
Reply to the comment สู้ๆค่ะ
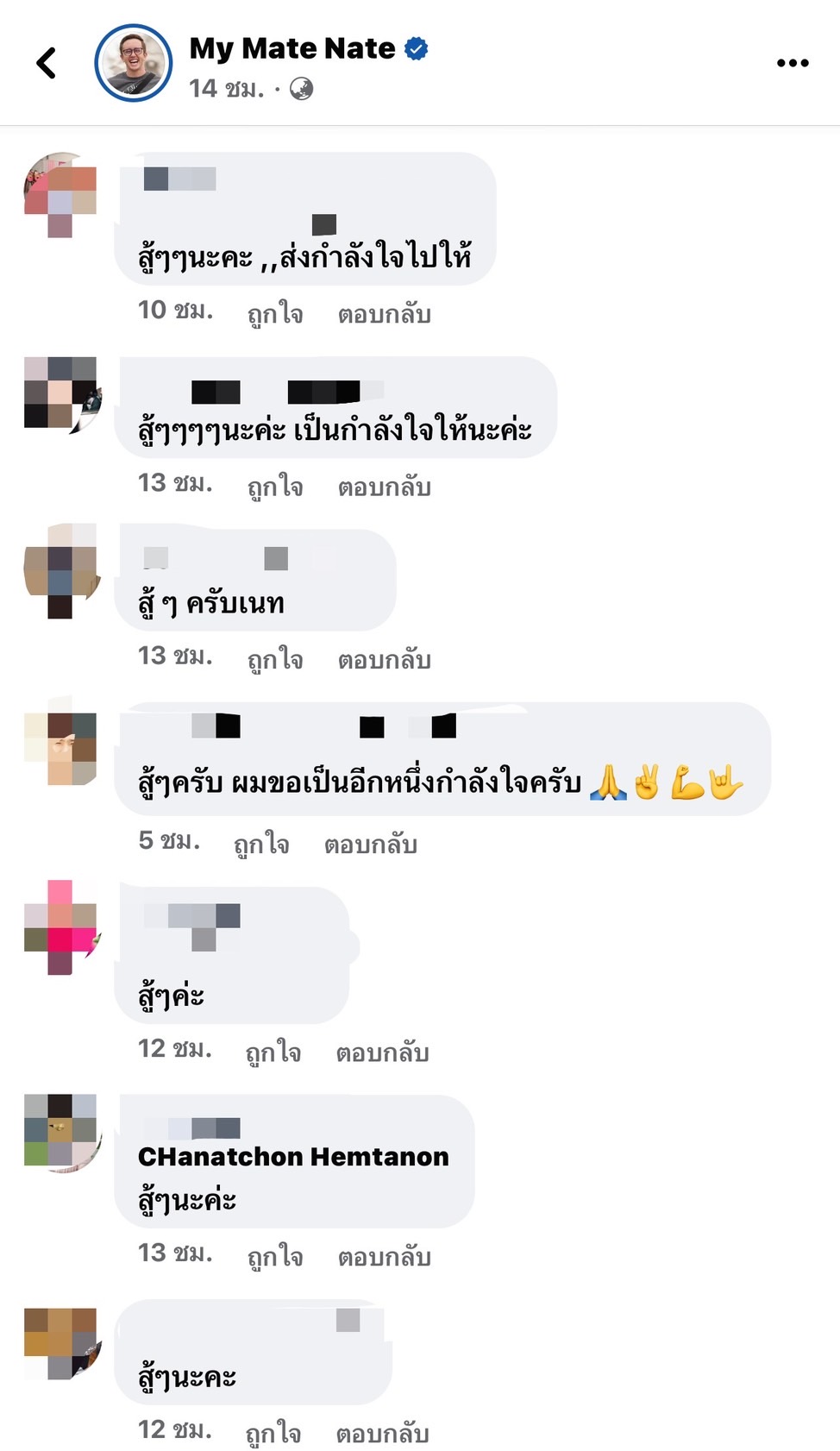(x=382, y=1052)
